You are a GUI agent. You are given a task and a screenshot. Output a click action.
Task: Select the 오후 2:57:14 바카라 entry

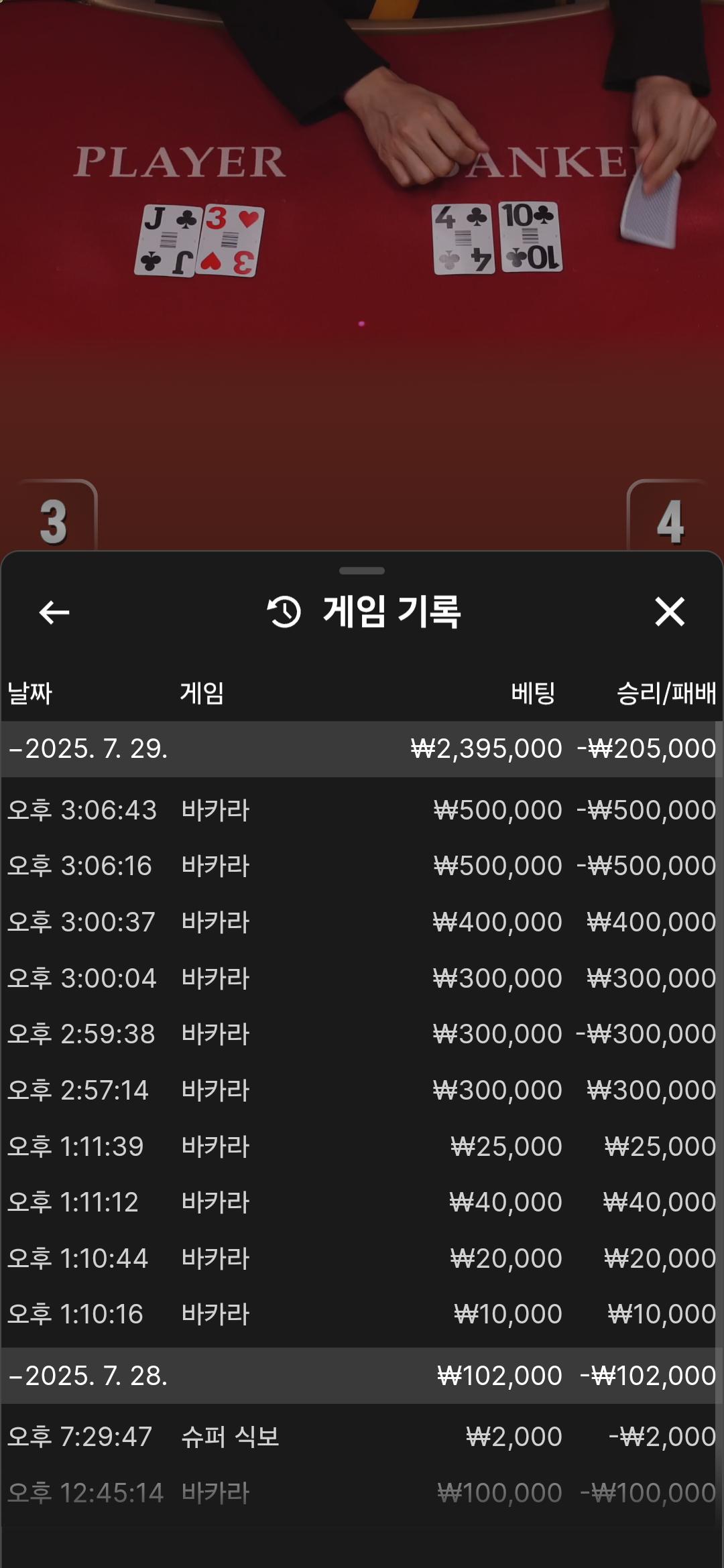[x=361, y=1090]
